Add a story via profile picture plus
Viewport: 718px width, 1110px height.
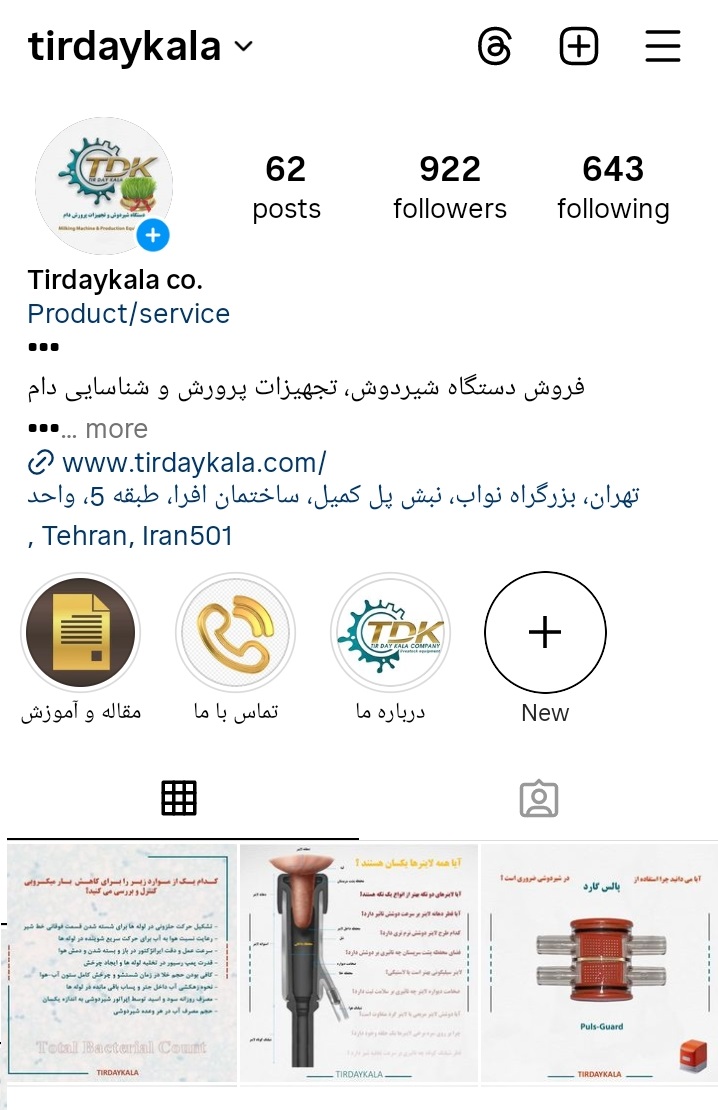(x=153, y=236)
